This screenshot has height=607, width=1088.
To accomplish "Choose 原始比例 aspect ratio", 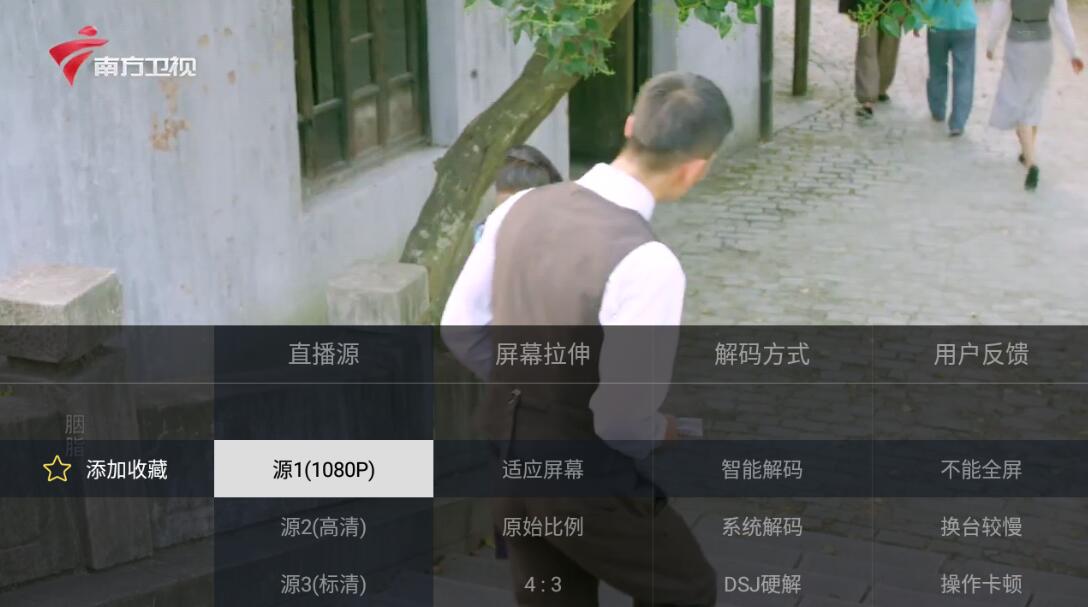I will [x=542, y=527].
